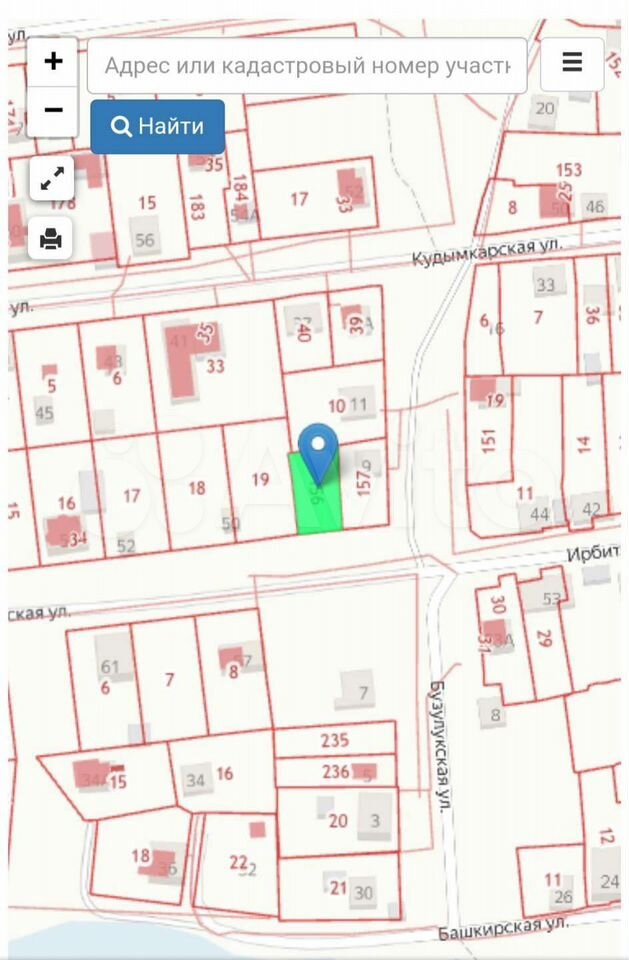Screen dimensions: 629x960
Task: Zoom out of the map
Action: pos(53,111)
